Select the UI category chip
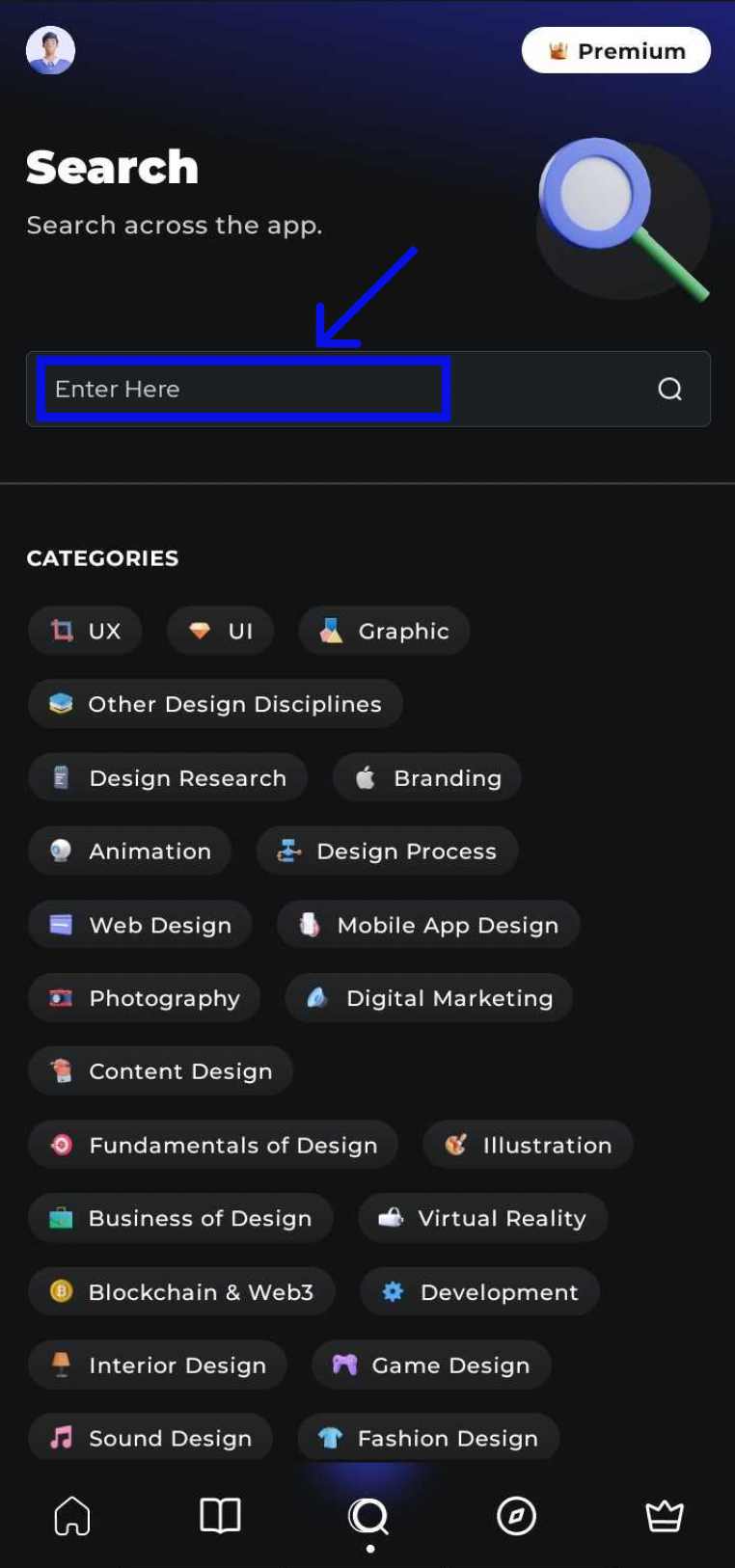Screen dimensions: 735x1568 click(x=220, y=631)
